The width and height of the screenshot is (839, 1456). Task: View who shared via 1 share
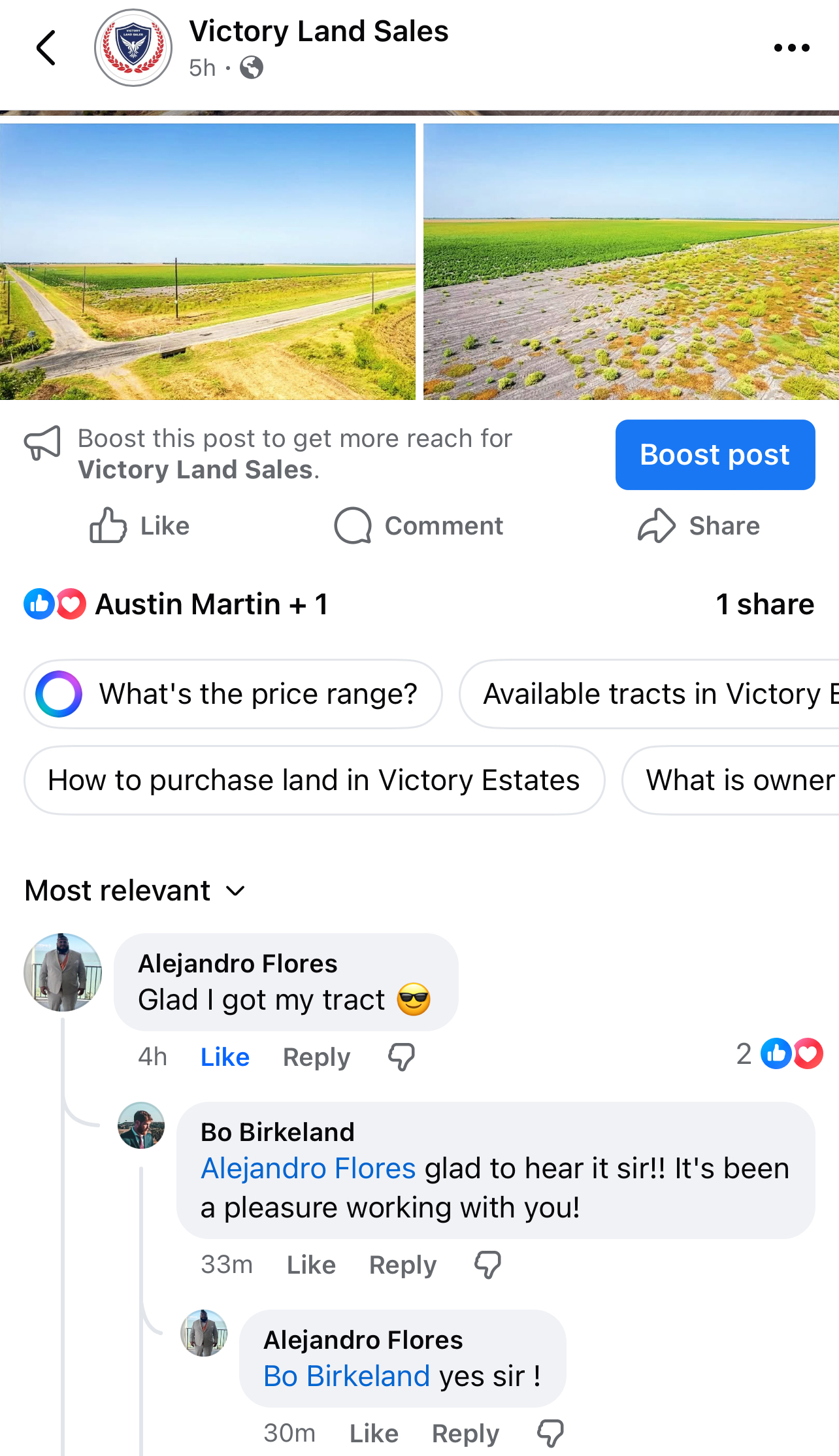coord(765,604)
